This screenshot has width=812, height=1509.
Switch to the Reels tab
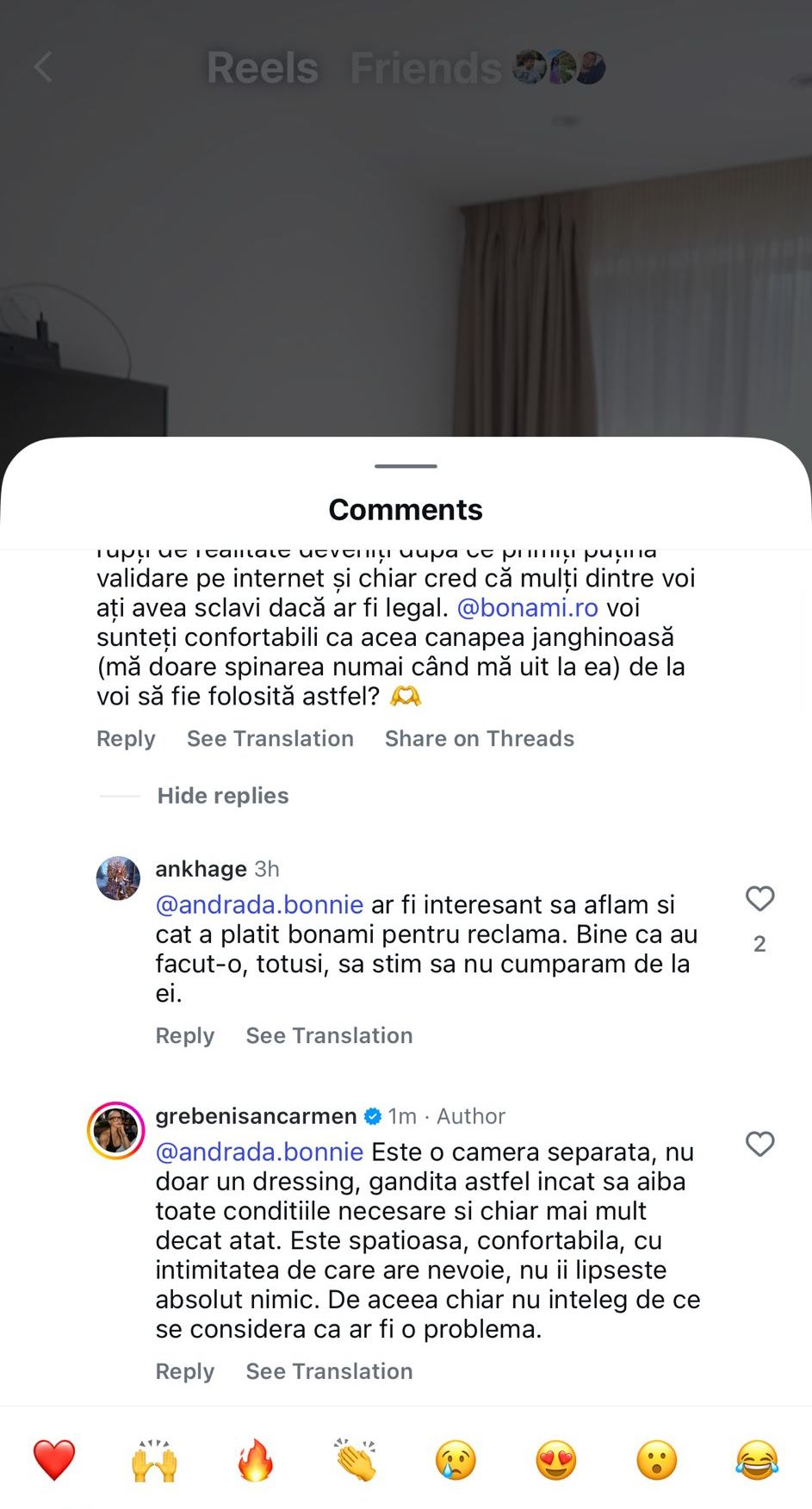(263, 68)
